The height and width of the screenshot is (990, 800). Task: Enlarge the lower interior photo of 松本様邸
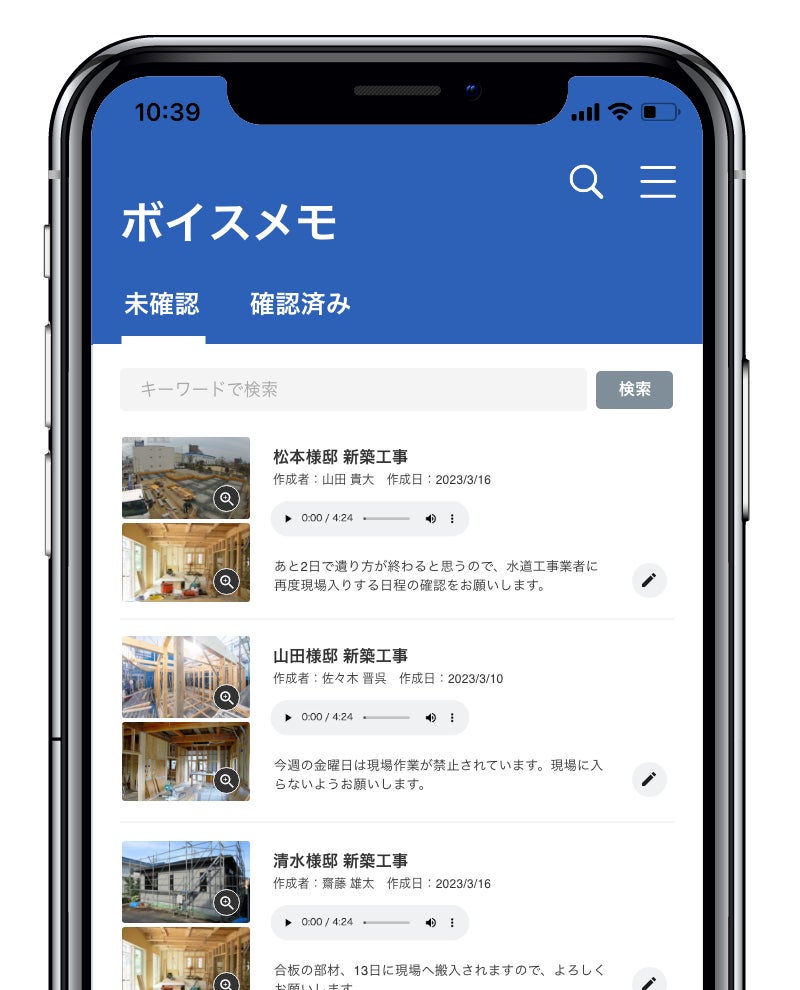coord(226,581)
